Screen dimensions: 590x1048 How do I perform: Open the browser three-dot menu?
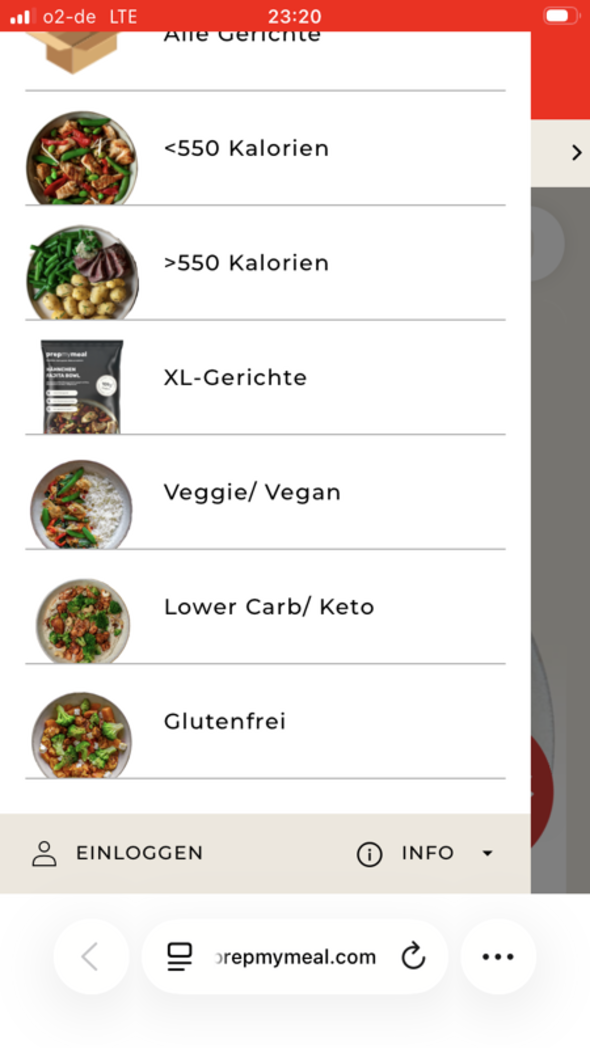click(x=498, y=956)
